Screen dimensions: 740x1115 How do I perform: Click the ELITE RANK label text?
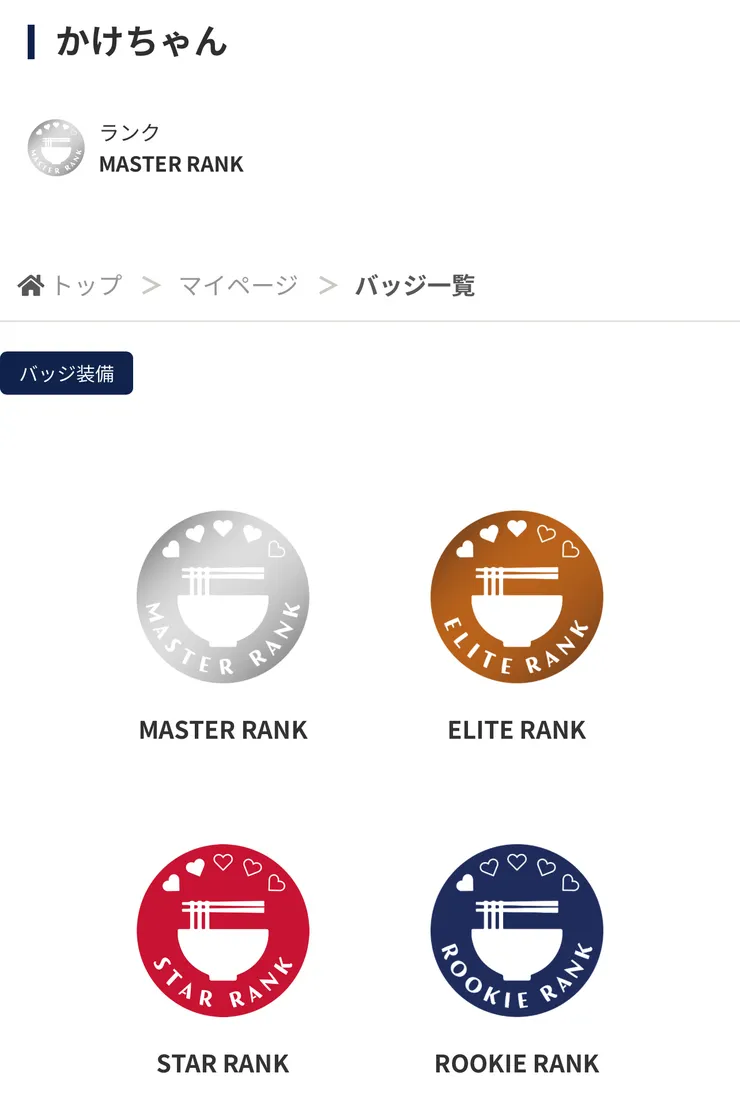[516, 729]
